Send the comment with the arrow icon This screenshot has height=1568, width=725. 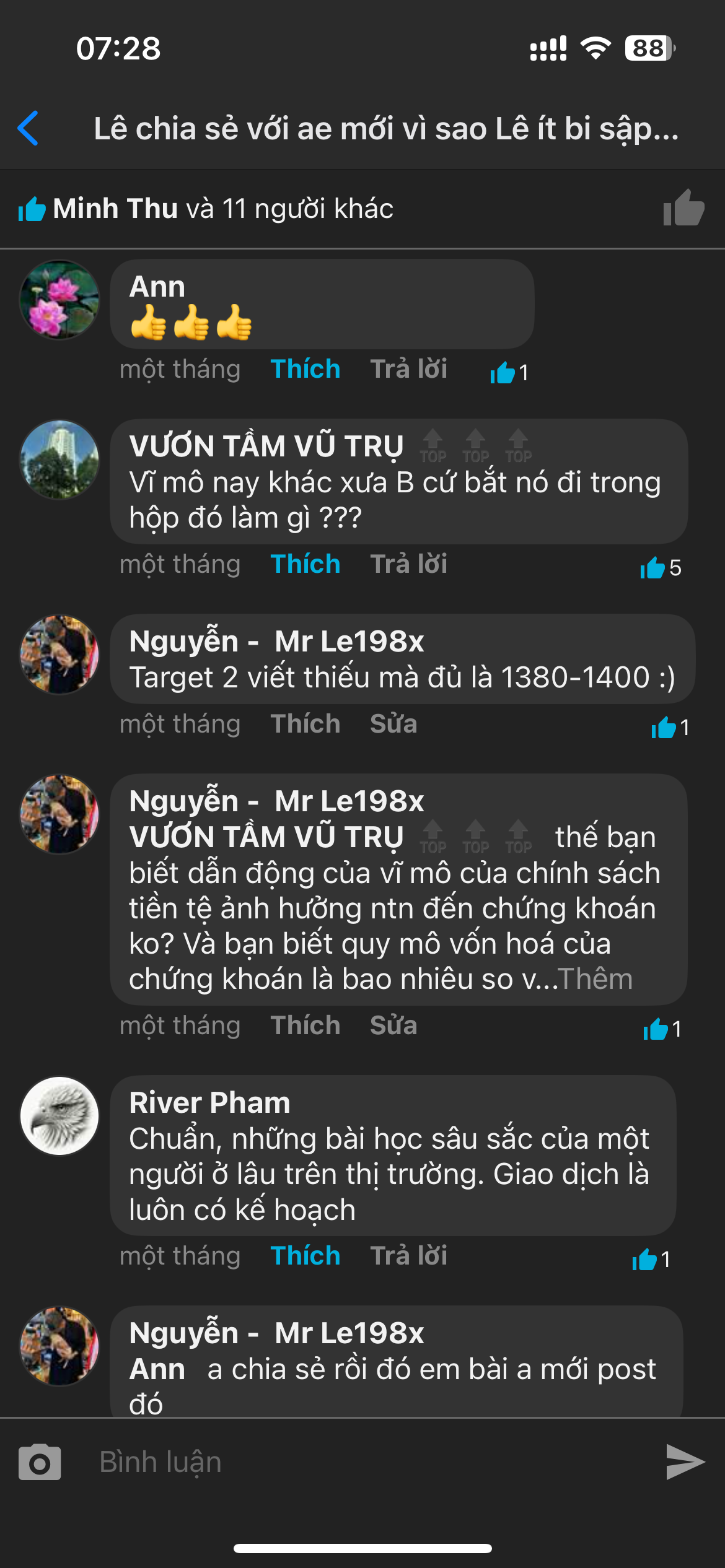point(685,1462)
